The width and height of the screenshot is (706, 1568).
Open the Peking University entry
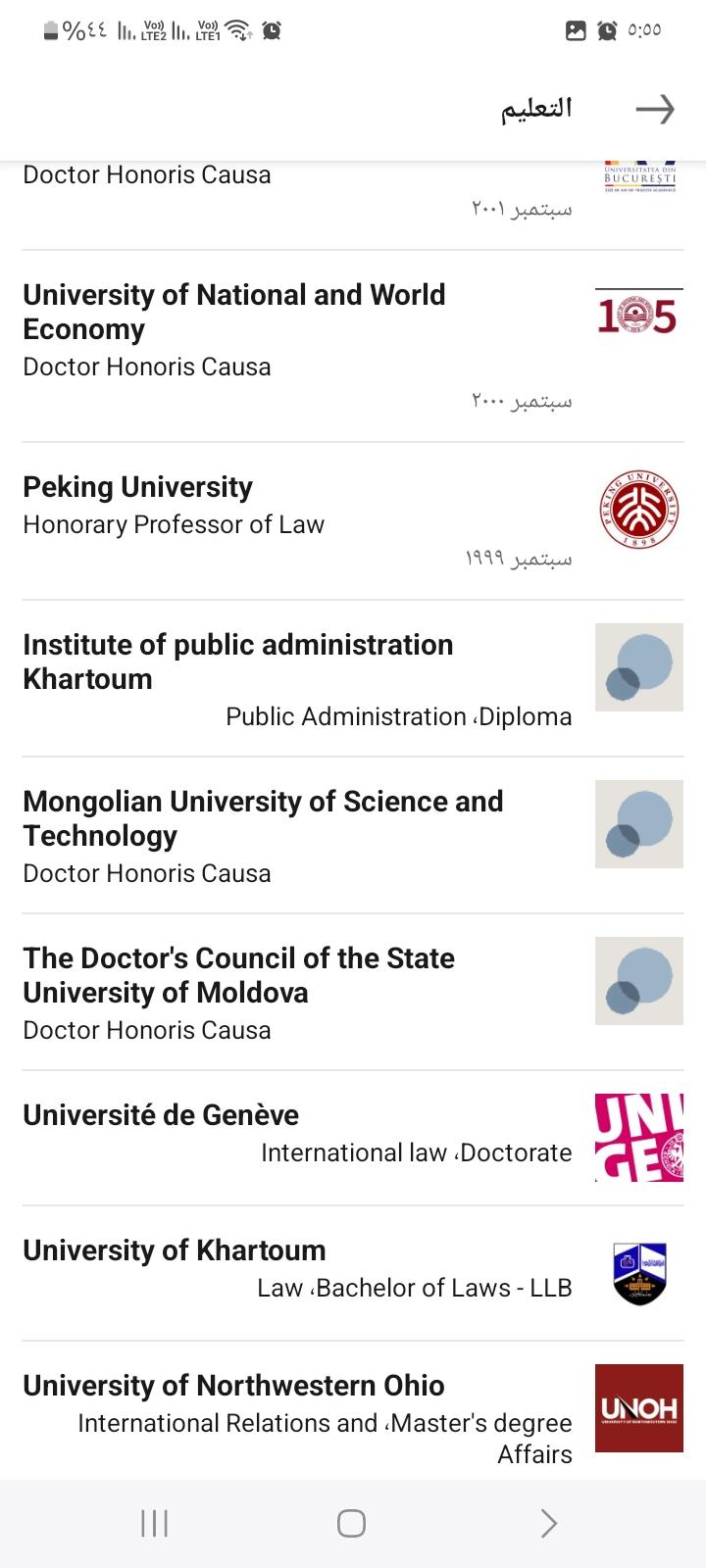point(353,521)
